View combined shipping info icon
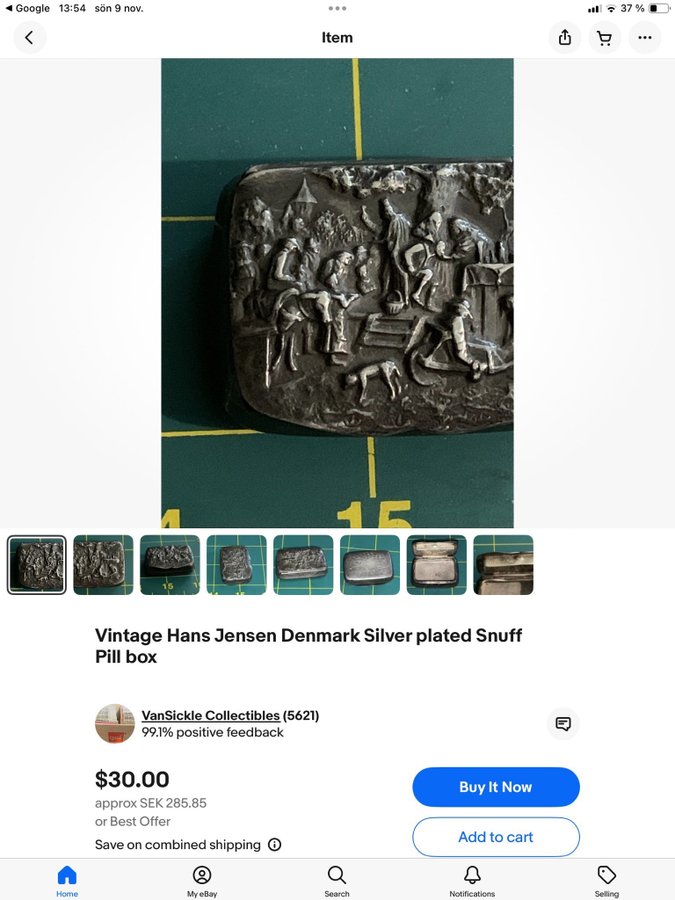Image resolution: width=675 pixels, height=900 pixels. point(275,845)
